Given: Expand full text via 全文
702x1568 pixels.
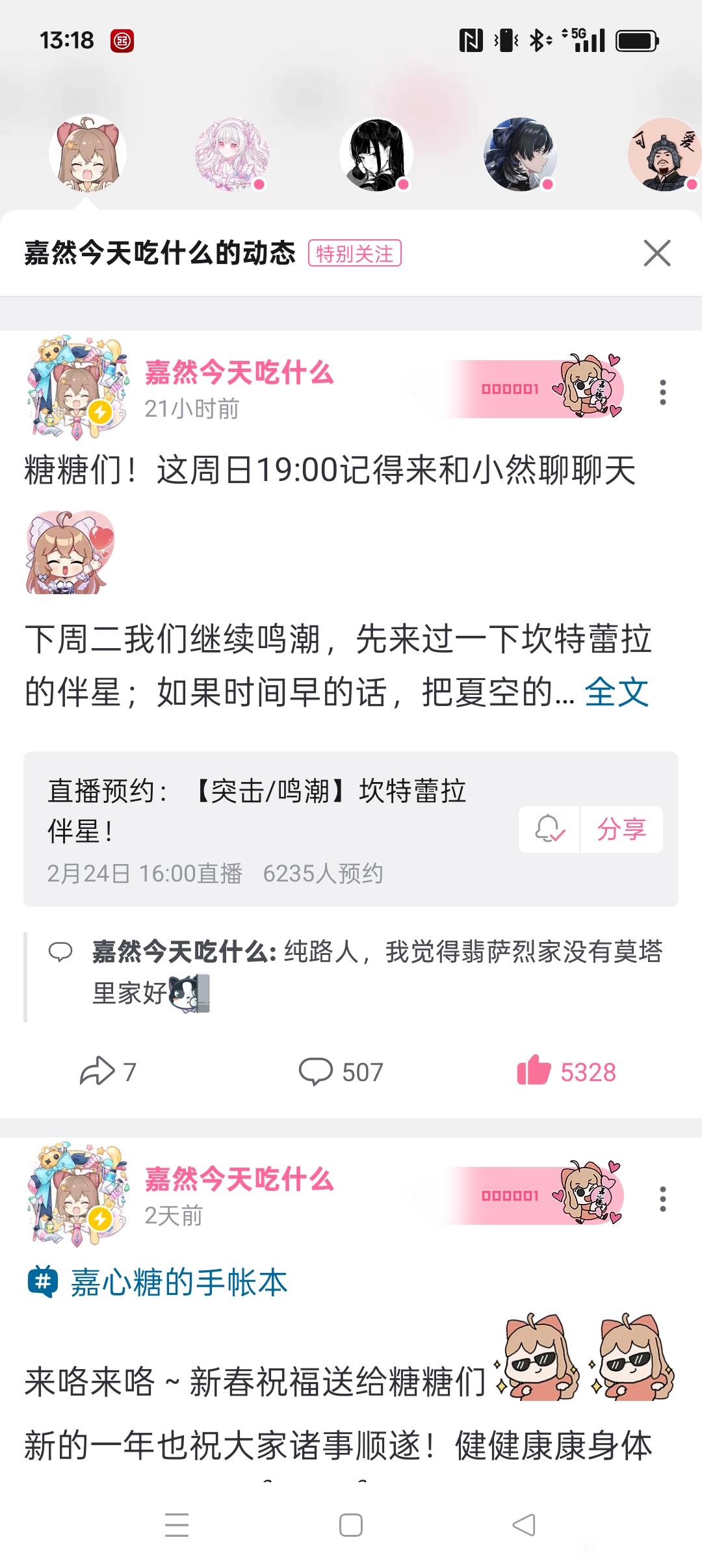Looking at the screenshot, I should pyautogui.click(x=616, y=692).
